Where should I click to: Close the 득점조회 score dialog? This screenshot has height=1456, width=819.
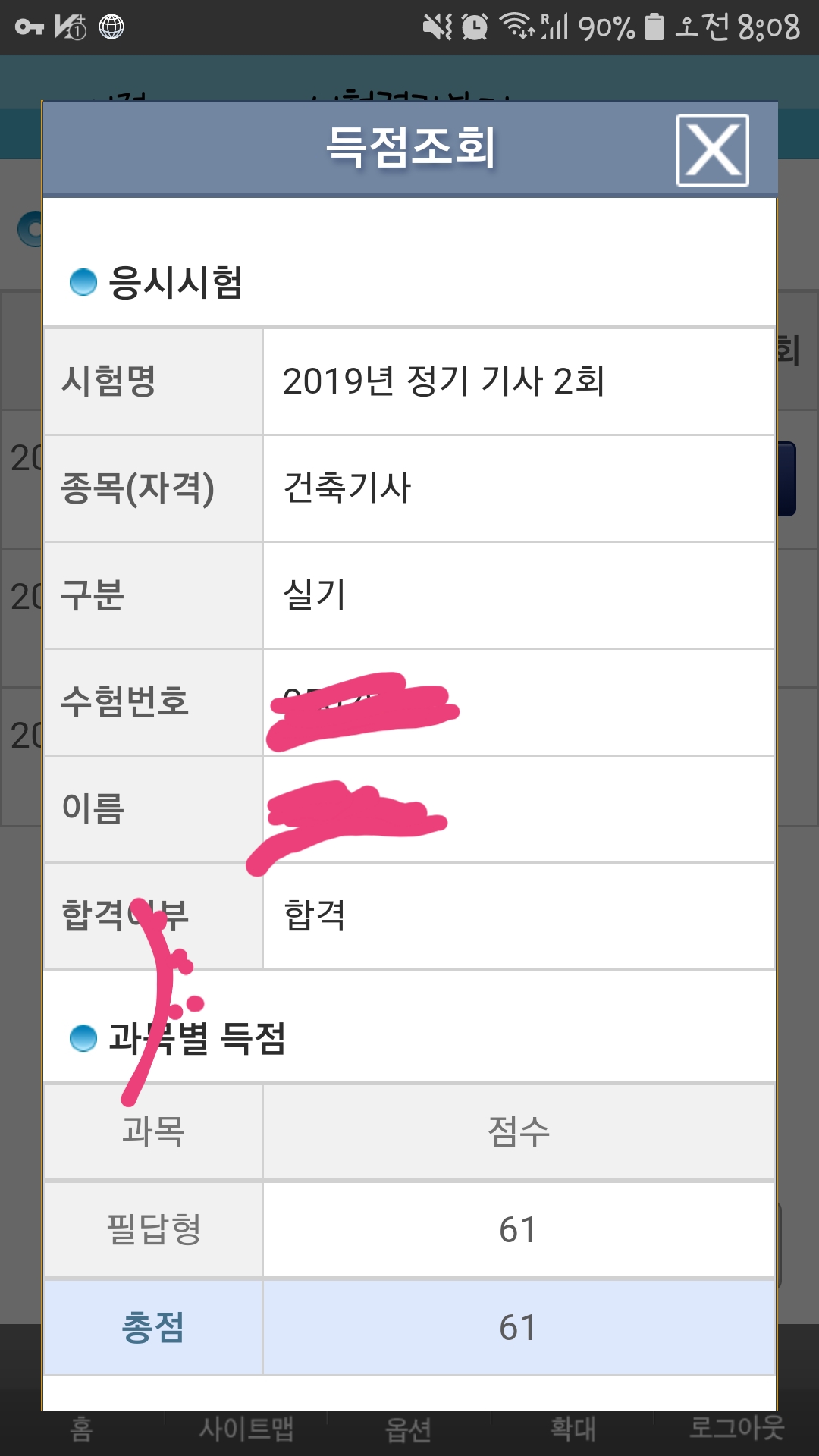coord(712,150)
